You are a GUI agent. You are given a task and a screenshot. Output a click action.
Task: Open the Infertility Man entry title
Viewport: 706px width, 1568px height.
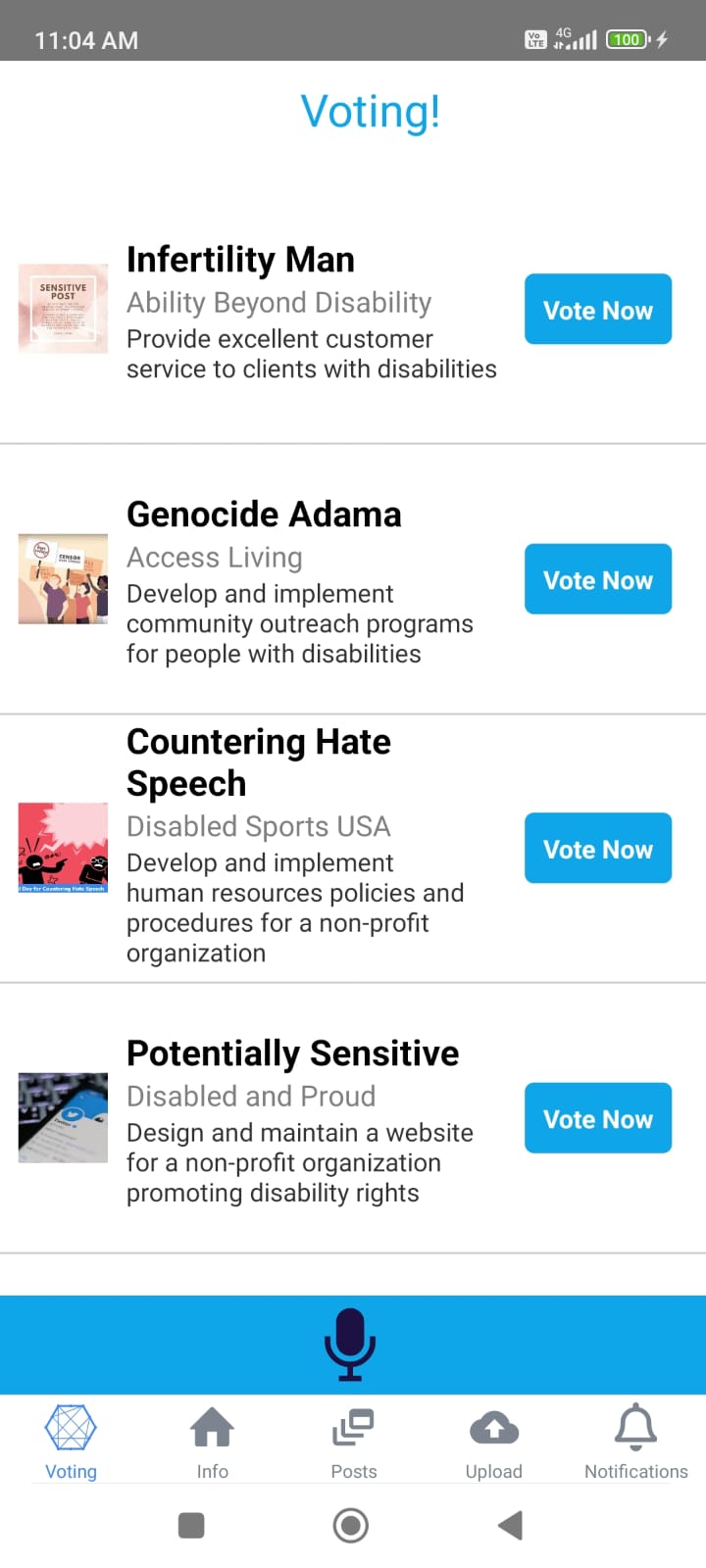pyautogui.click(x=240, y=259)
